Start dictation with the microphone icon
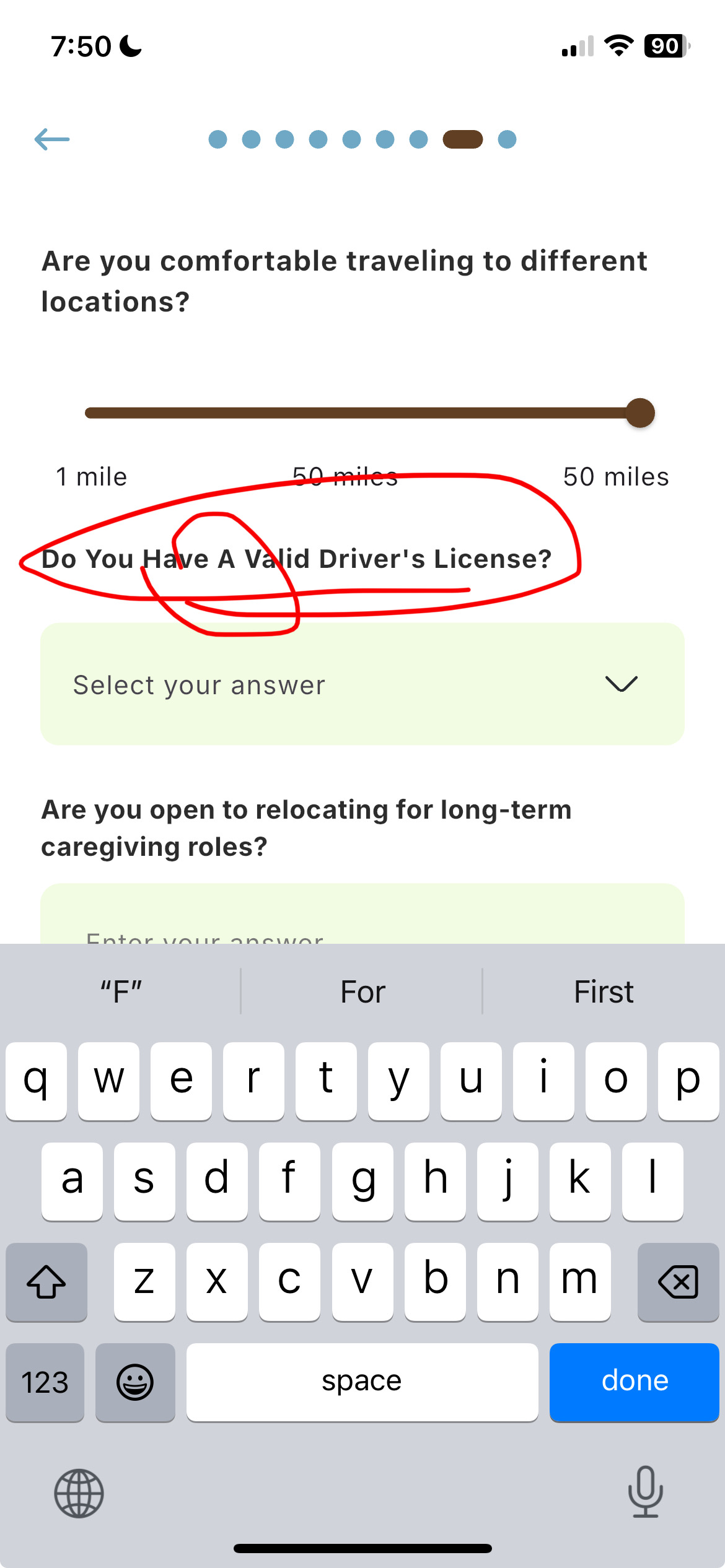This screenshot has width=725, height=1568. click(x=646, y=1492)
